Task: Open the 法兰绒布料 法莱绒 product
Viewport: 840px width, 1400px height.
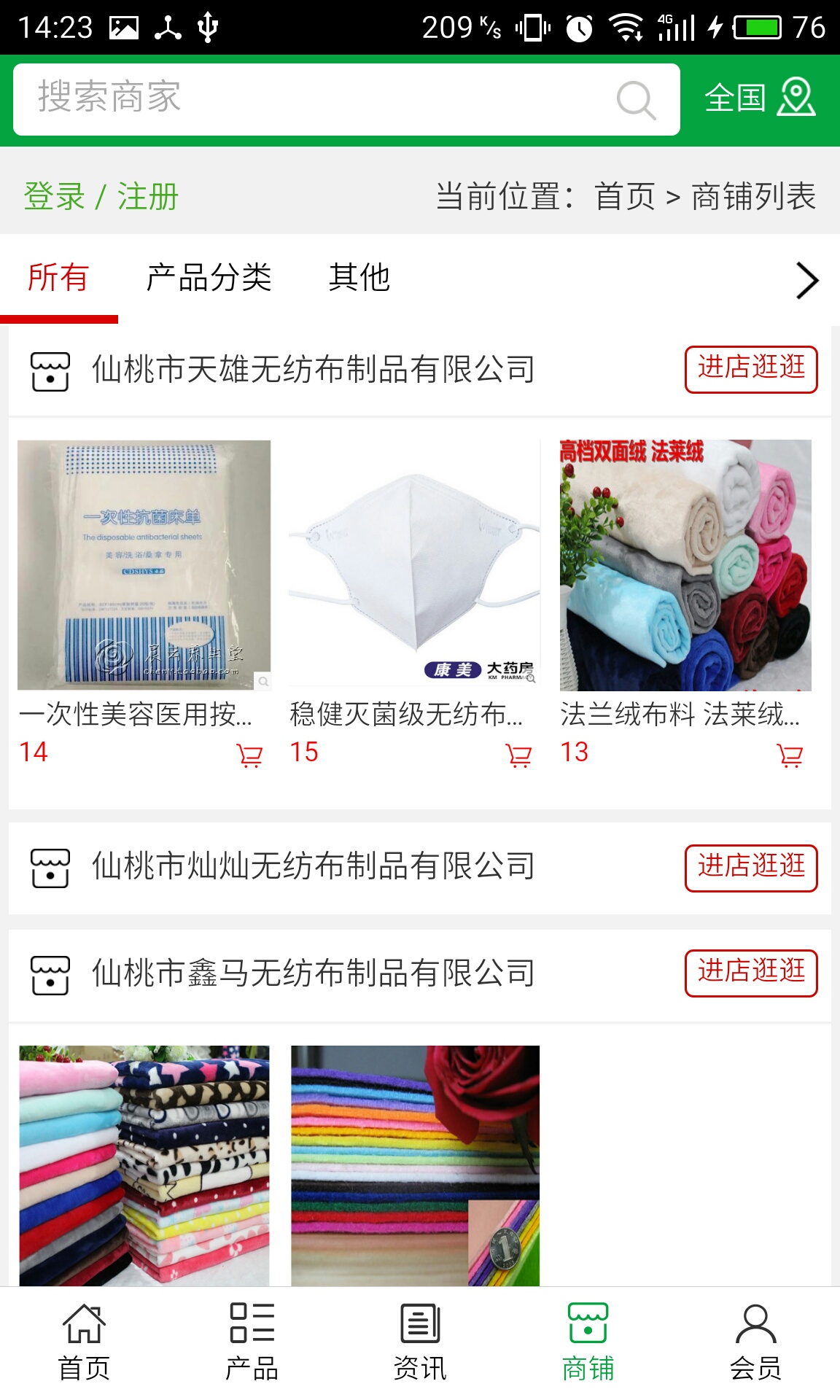Action: [x=685, y=565]
